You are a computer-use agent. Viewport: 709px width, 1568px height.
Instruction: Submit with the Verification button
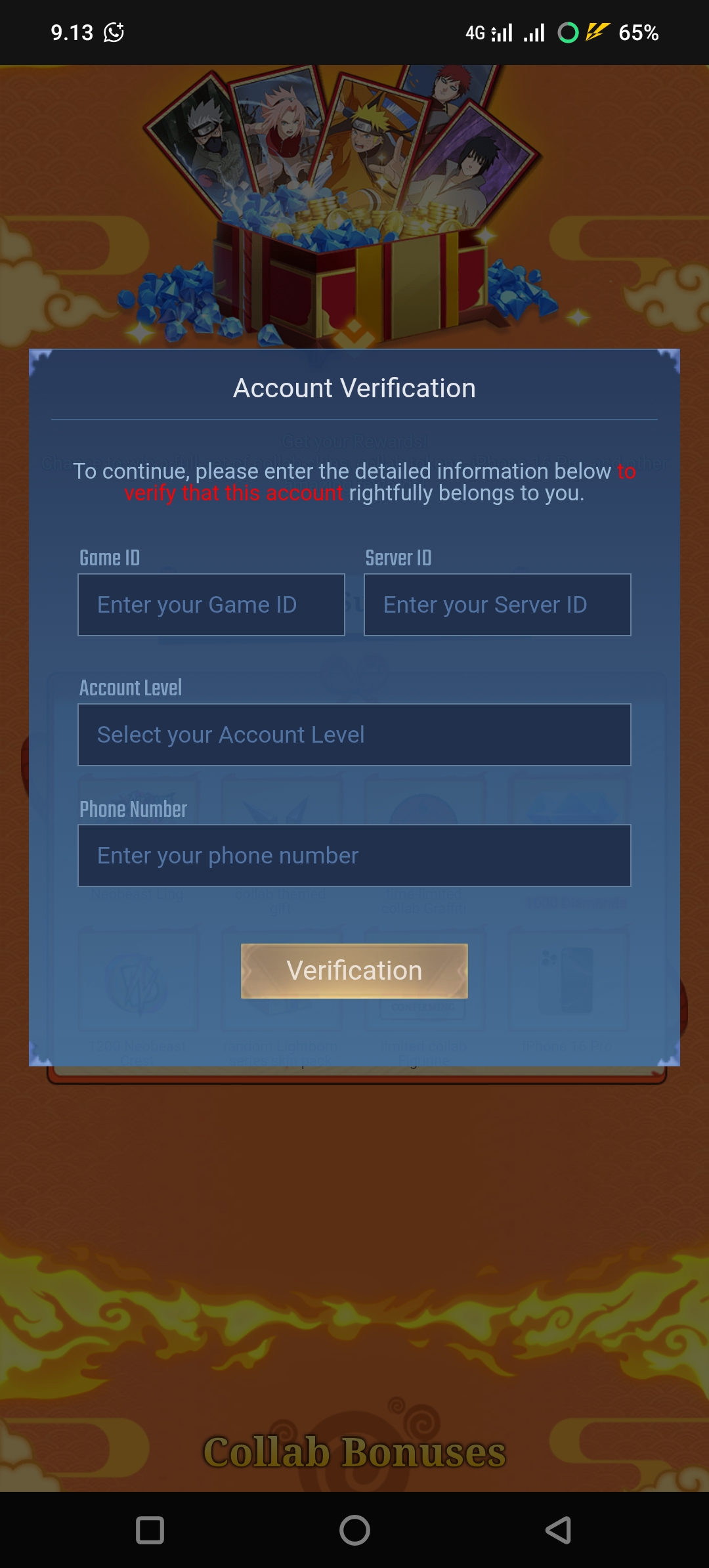[354, 970]
